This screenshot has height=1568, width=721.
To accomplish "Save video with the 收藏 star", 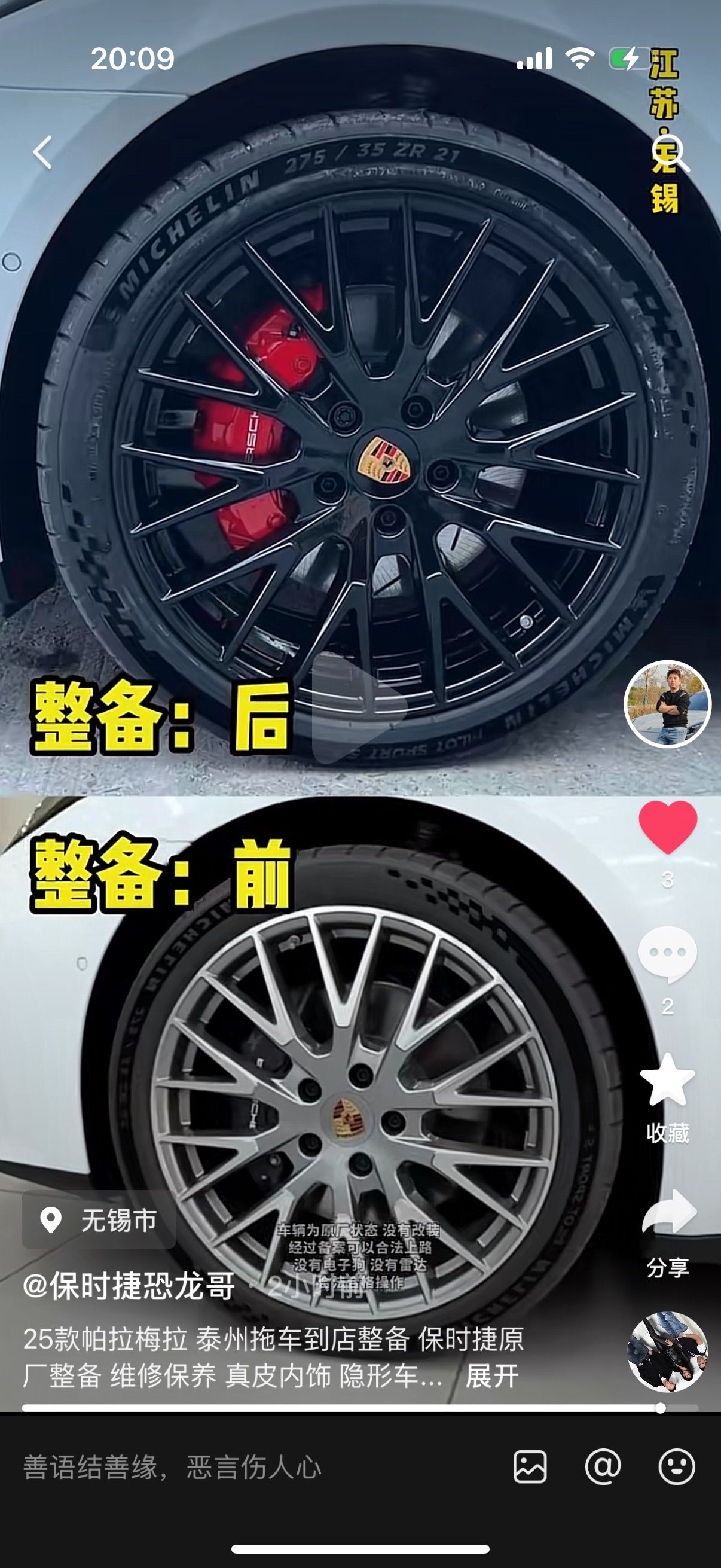I will pyautogui.click(x=667, y=1079).
